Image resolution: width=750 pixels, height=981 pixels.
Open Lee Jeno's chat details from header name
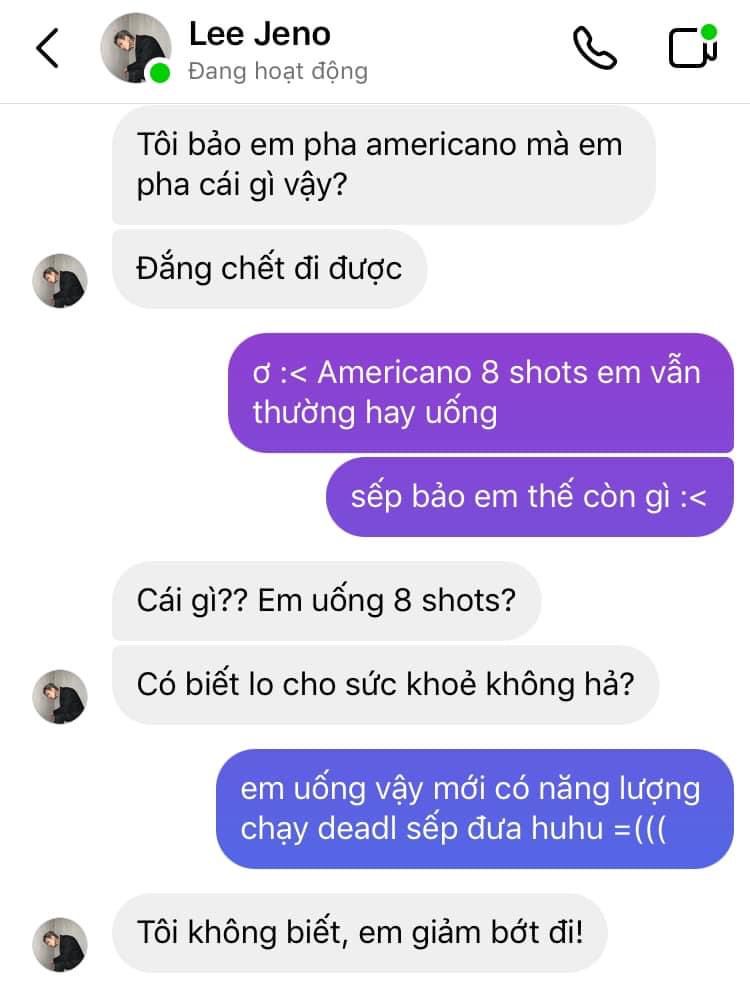coord(259,35)
